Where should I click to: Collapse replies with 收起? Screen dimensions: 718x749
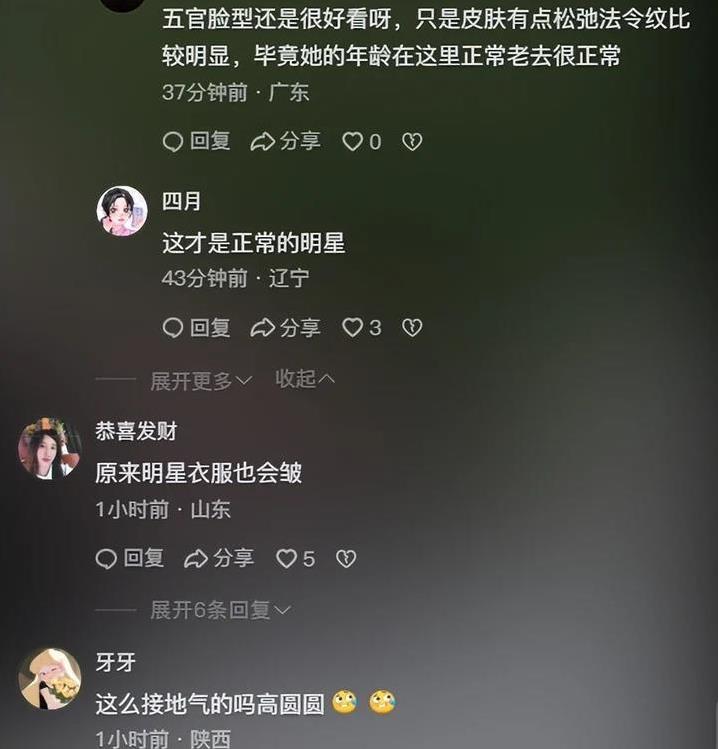click(x=304, y=379)
